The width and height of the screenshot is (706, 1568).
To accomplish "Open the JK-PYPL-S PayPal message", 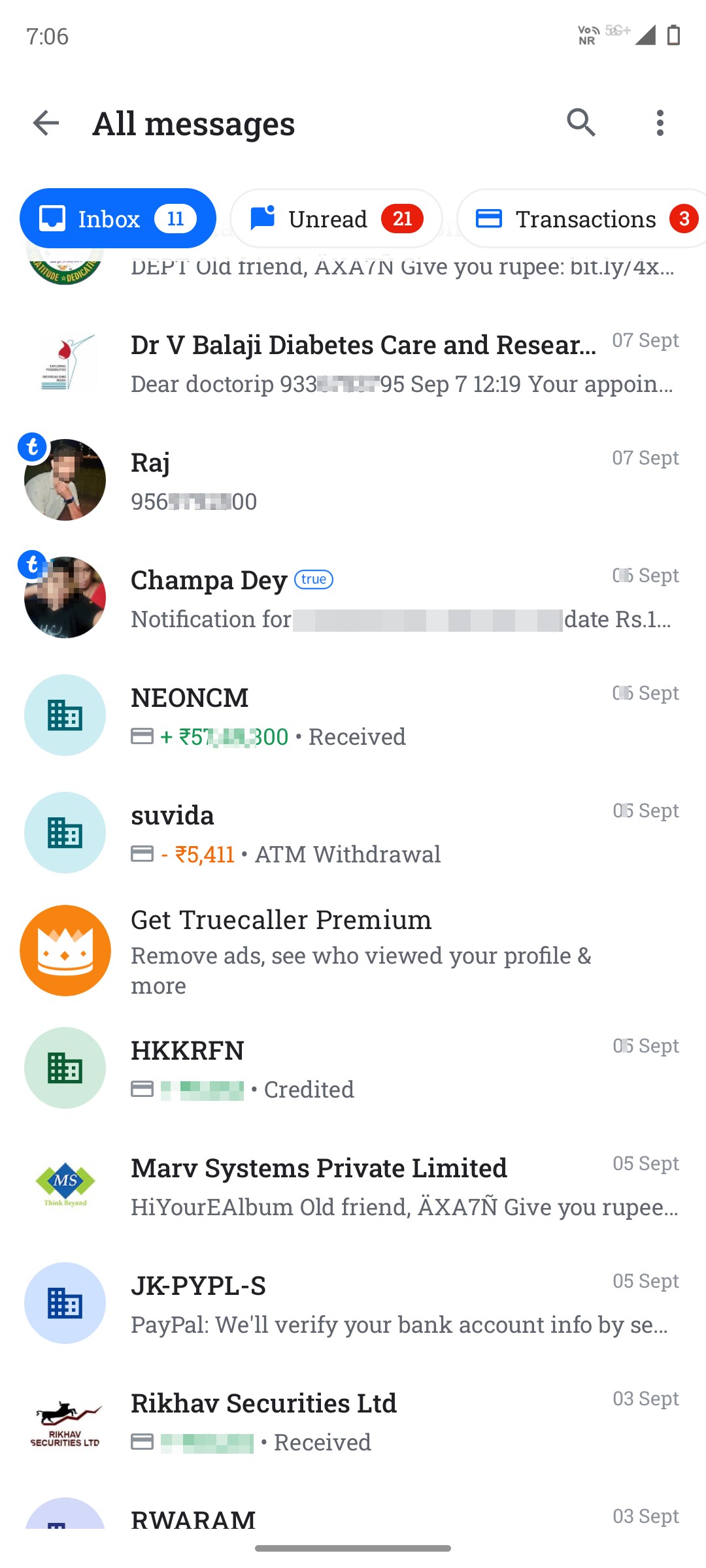I will click(353, 1303).
